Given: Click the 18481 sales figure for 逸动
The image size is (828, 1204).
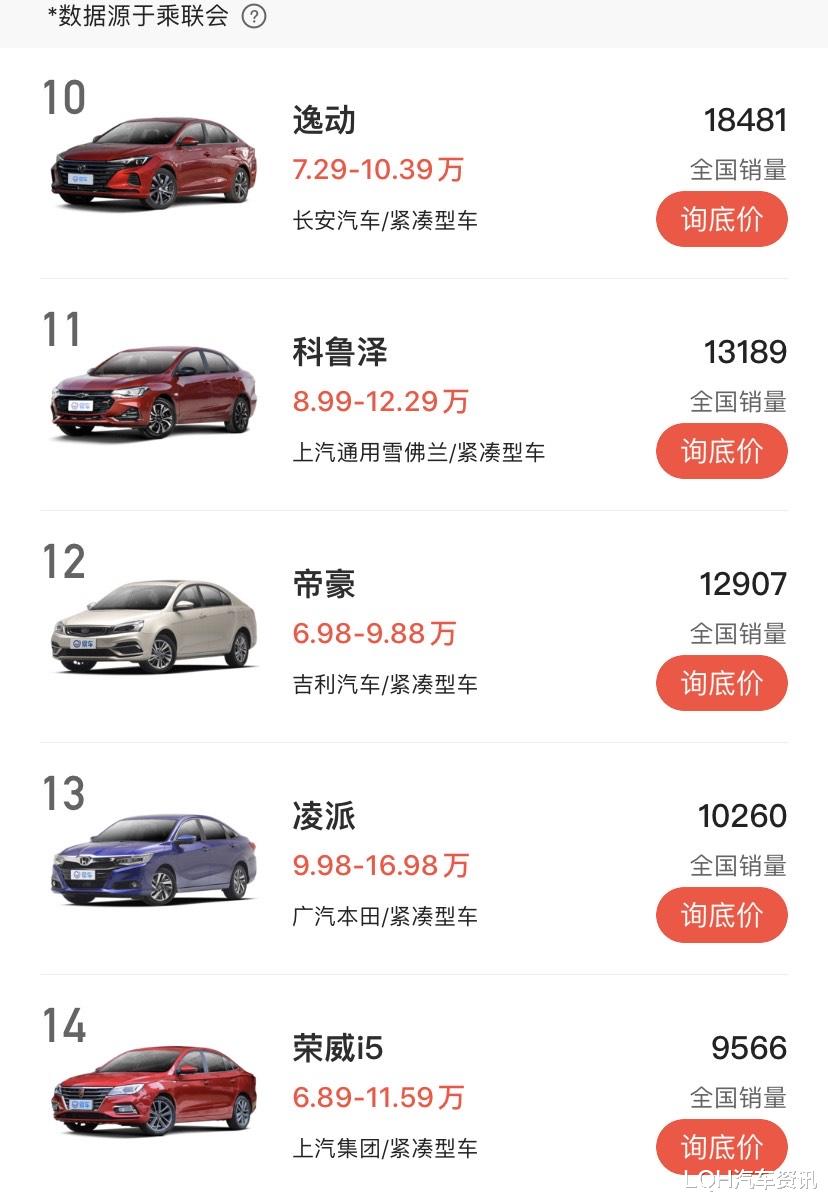Looking at the screenshot, I should [x=744, y=118].
